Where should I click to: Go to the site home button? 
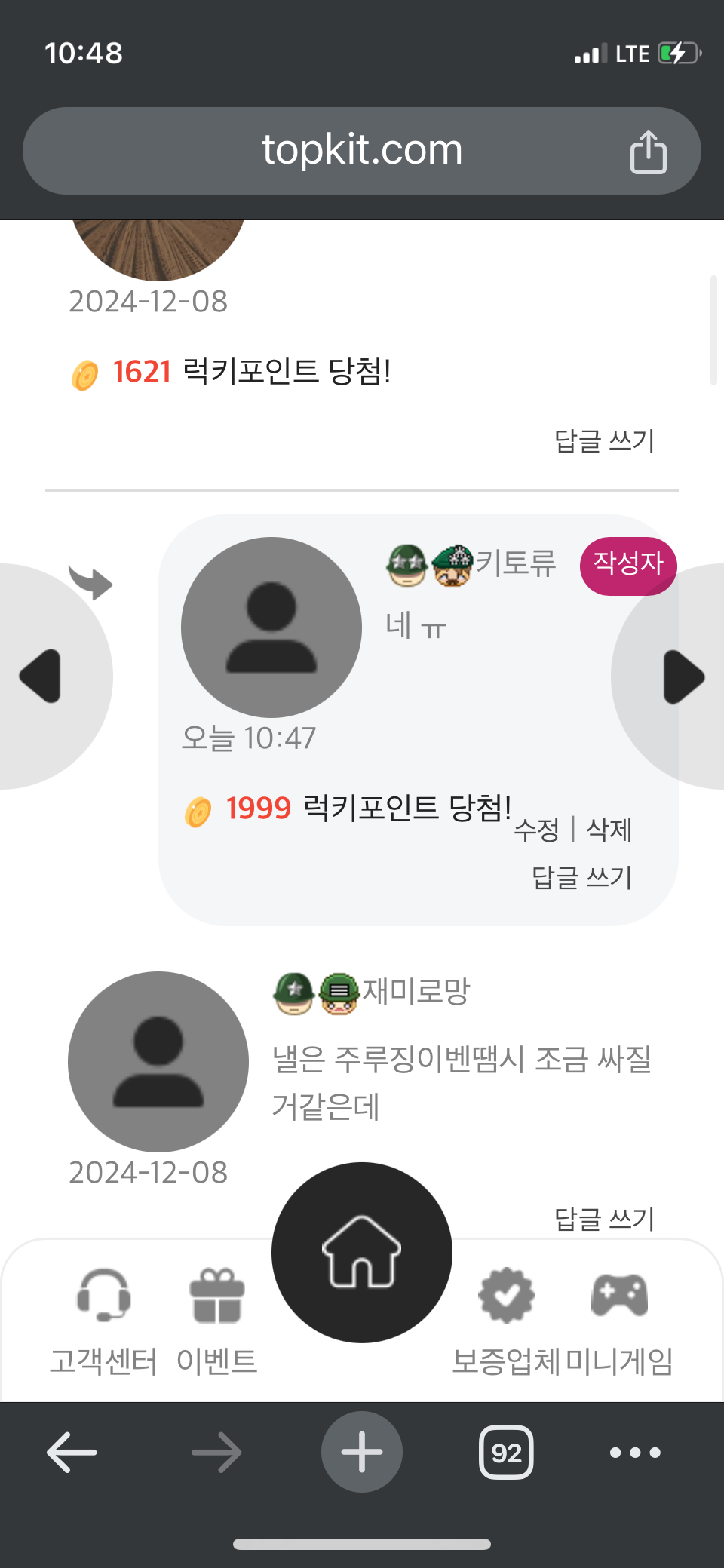tap(362, 1253)
